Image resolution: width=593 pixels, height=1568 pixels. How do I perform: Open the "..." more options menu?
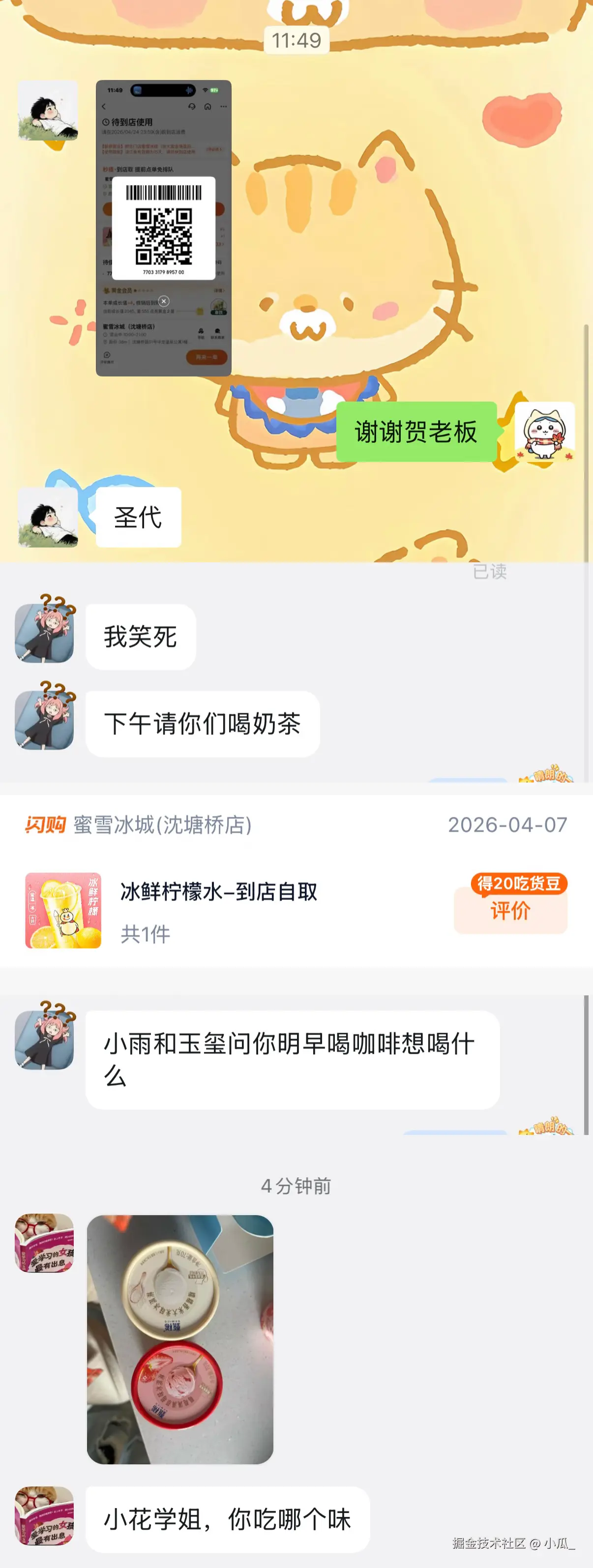[x=223, y=107]
